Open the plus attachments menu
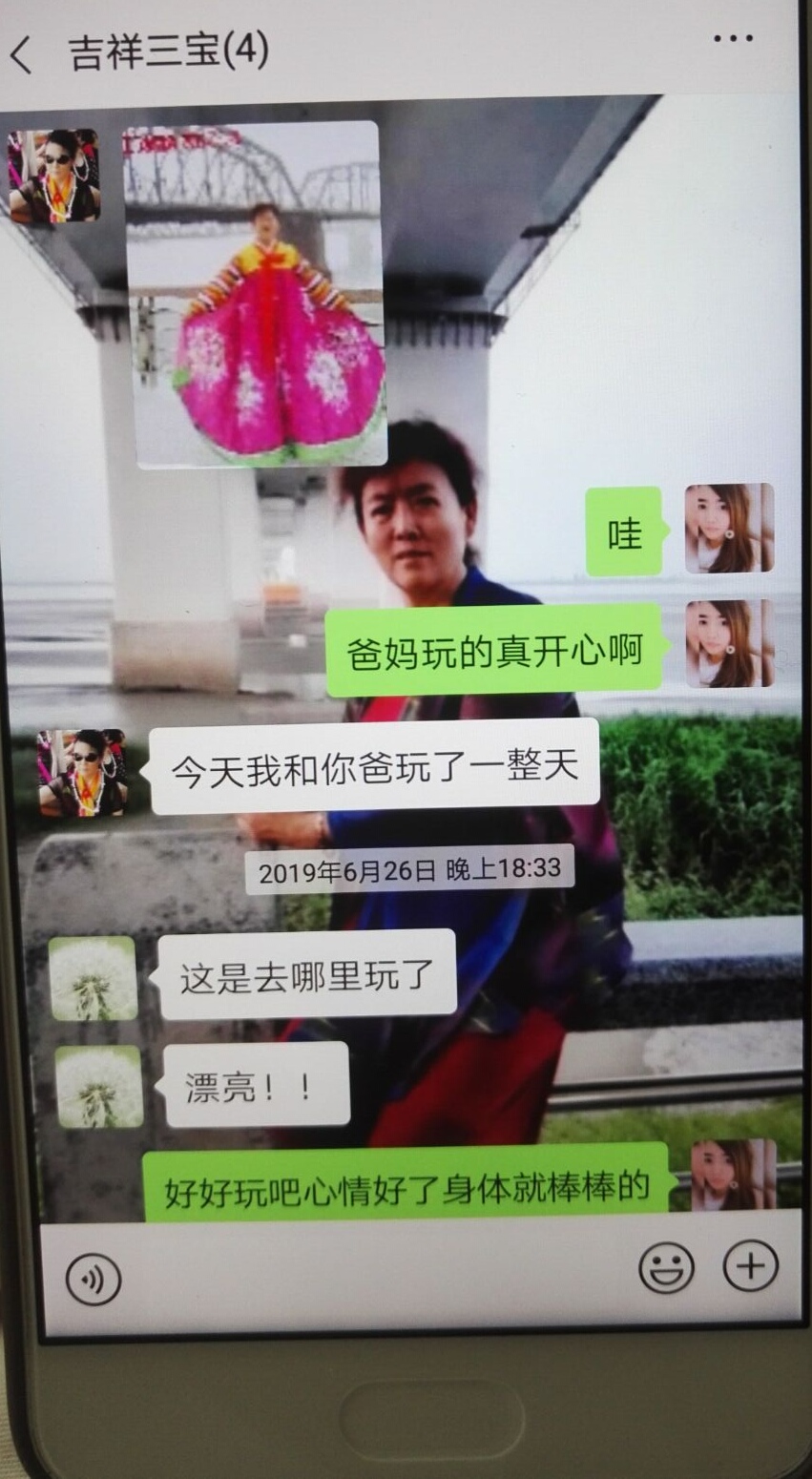The width and height of the screenshot is (812, 1479). [750, 1266]
